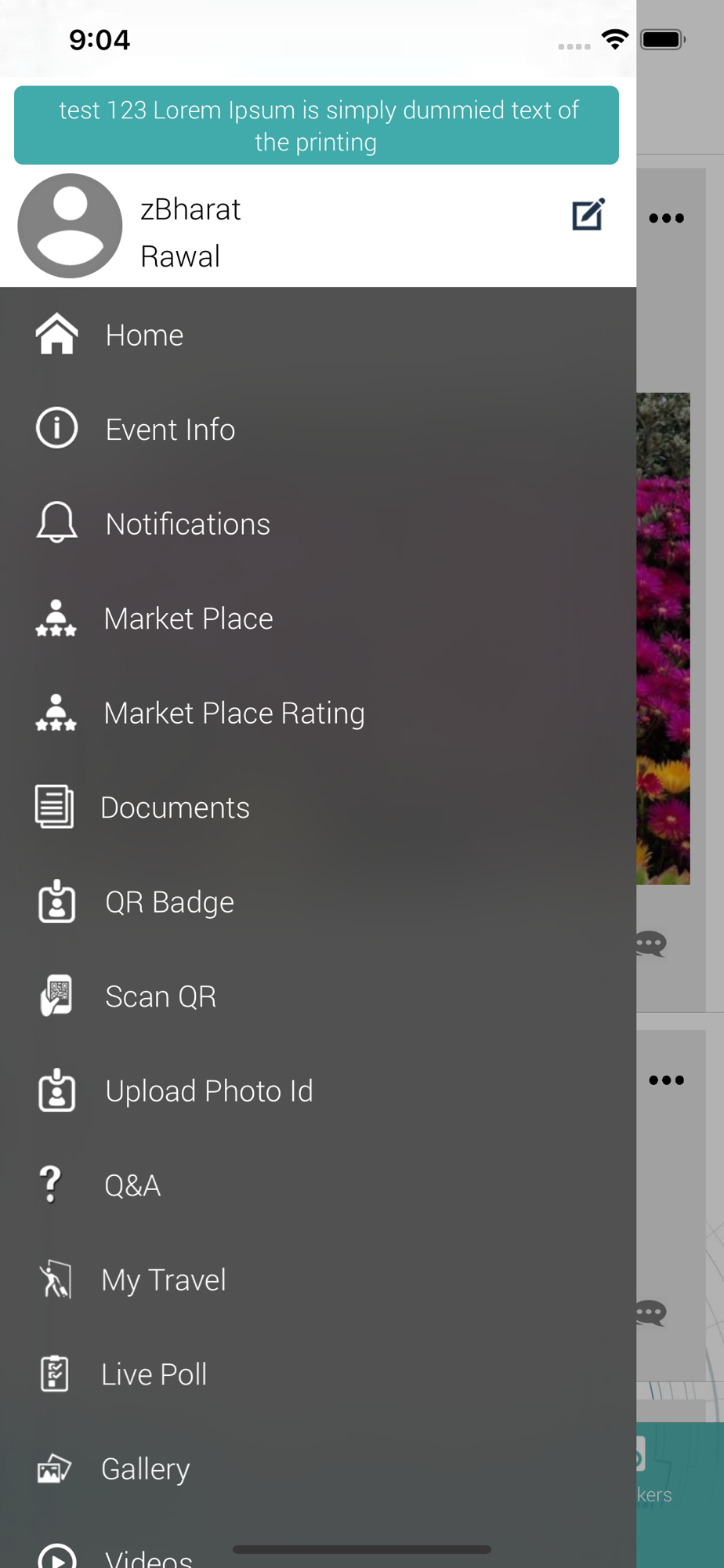Select Market Place Rating
Screen dimensions: 724x1568
coord(318,713)
